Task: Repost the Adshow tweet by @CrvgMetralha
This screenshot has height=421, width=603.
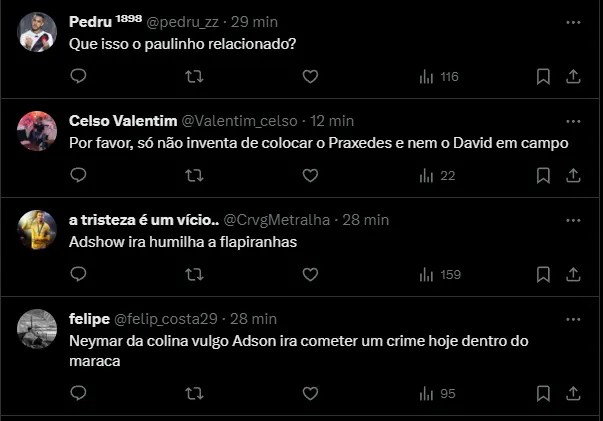Action: tap(196, 274)
